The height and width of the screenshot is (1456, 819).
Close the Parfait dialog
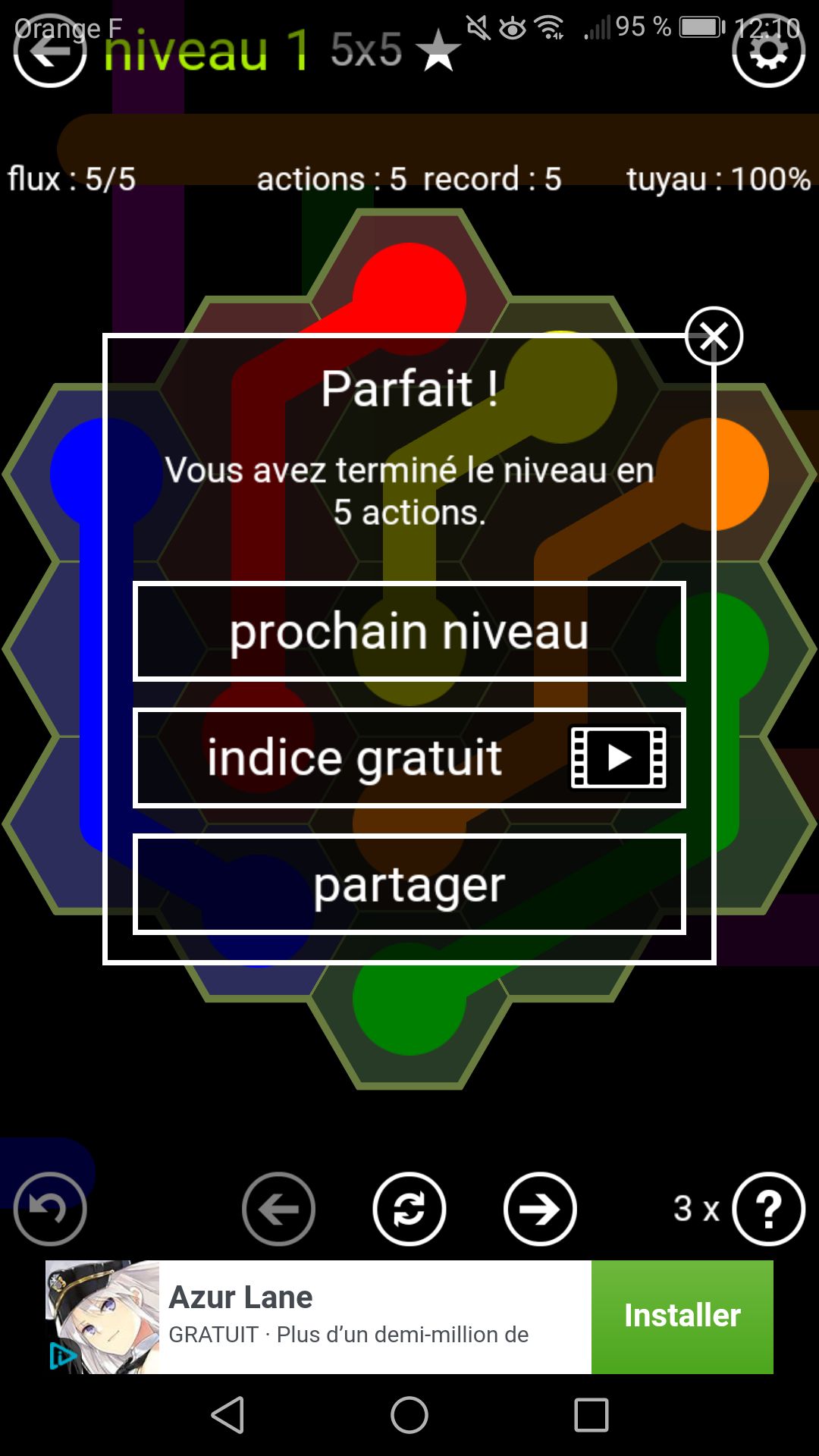pos(714,336)
